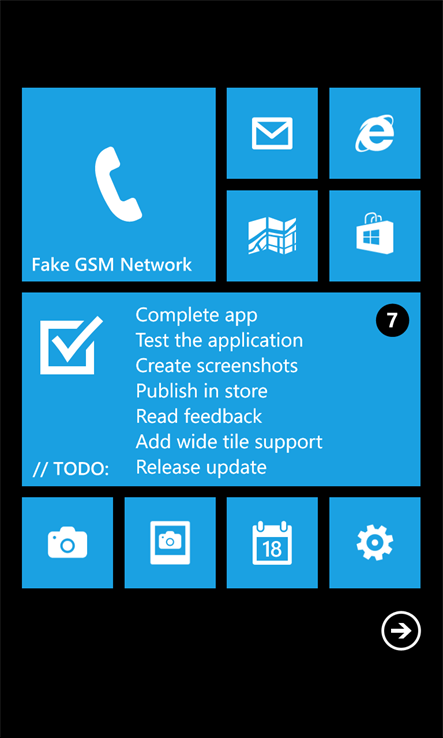Open the Maps tile
The width and height of the screenshot is (443, 738).
272,236
